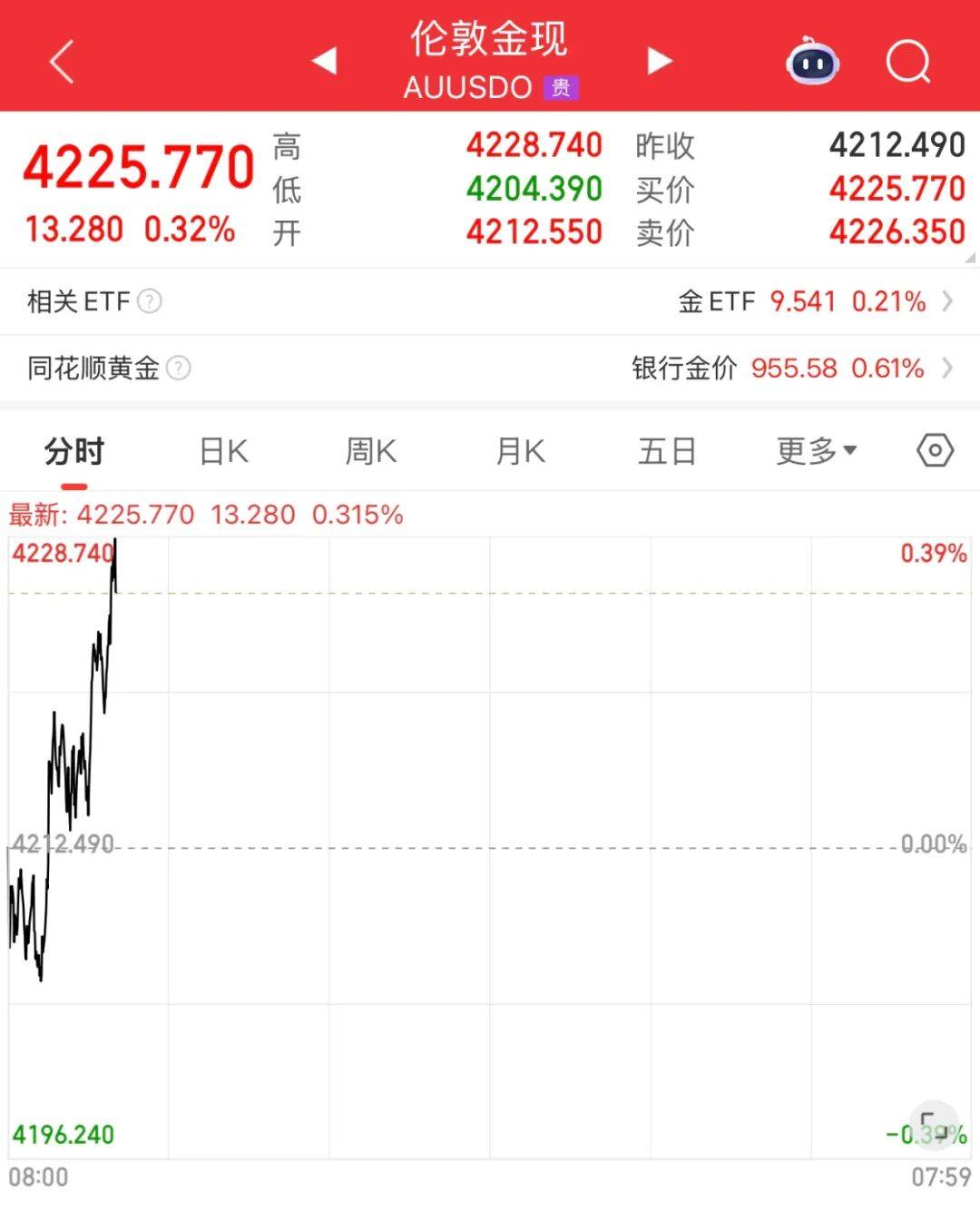Go back using the header arrow
This screenshot has height=1211, width=980.
coord(62,63)
